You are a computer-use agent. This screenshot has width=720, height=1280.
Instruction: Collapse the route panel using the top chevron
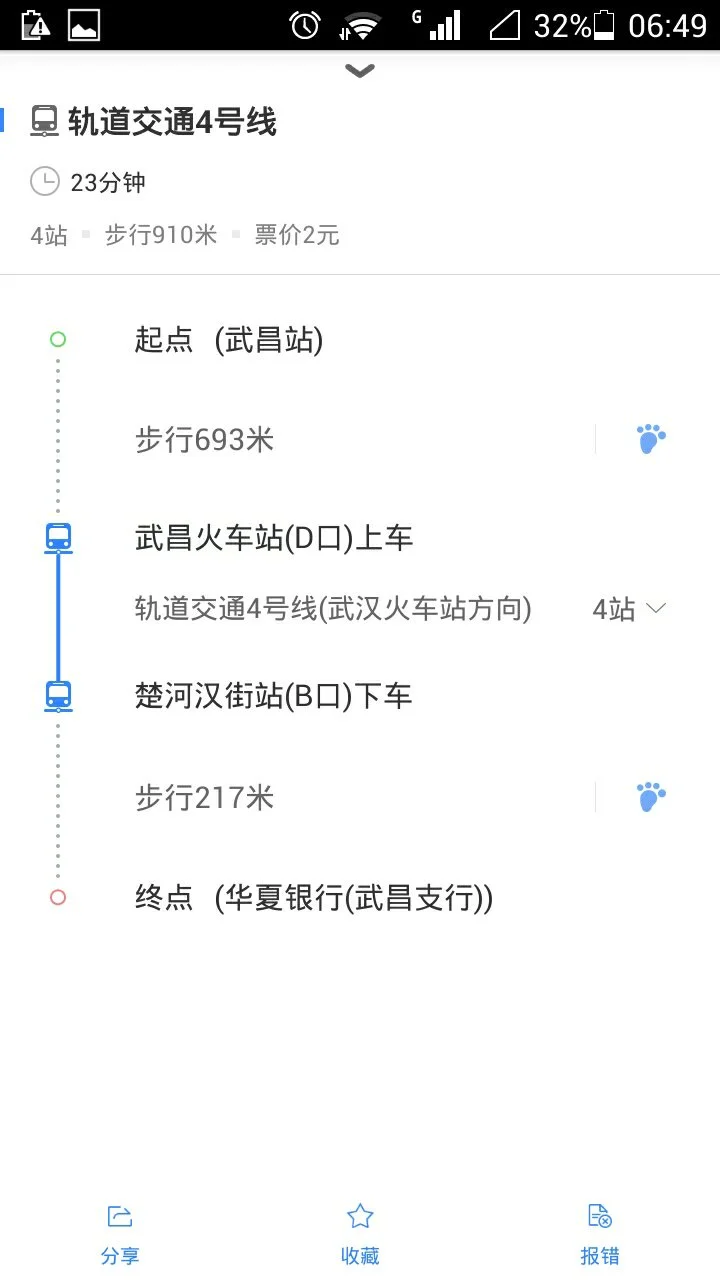click(x=359, y=70)
